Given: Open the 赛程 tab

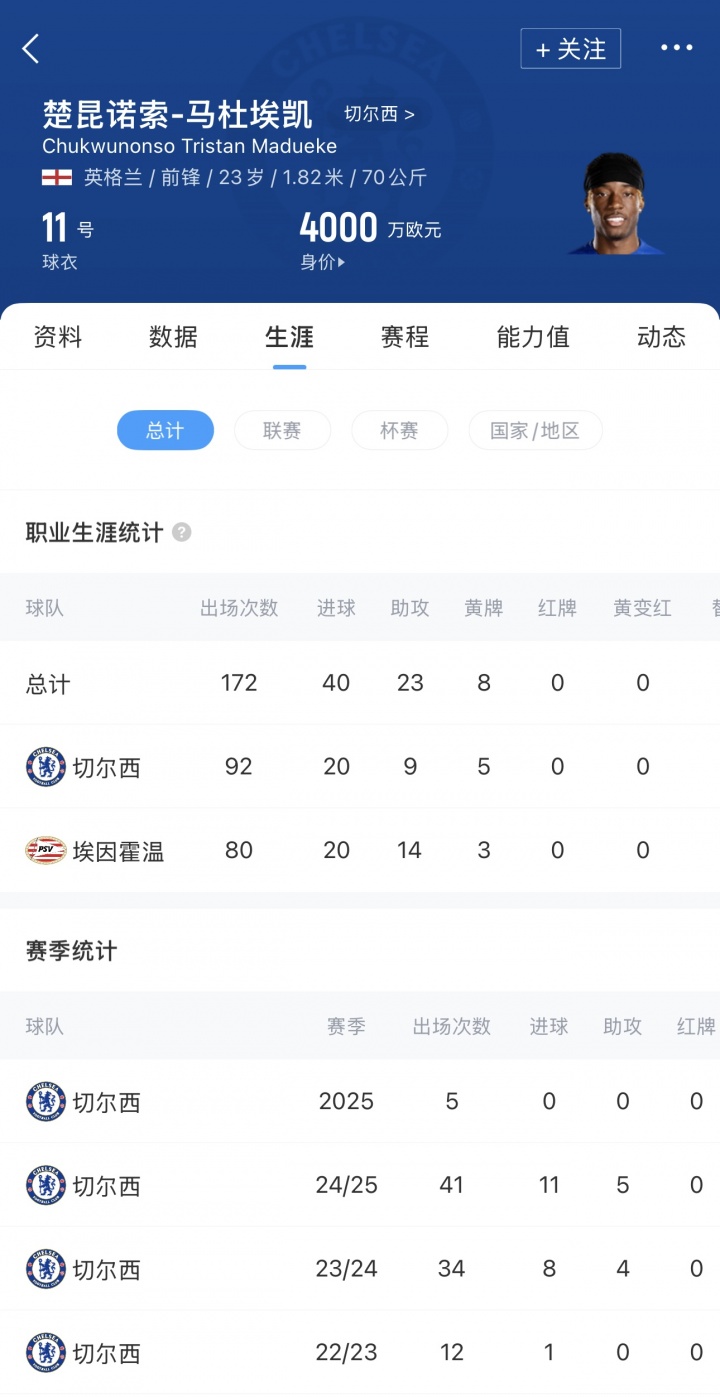Looking at the screenshot, I should coord(405,337).
